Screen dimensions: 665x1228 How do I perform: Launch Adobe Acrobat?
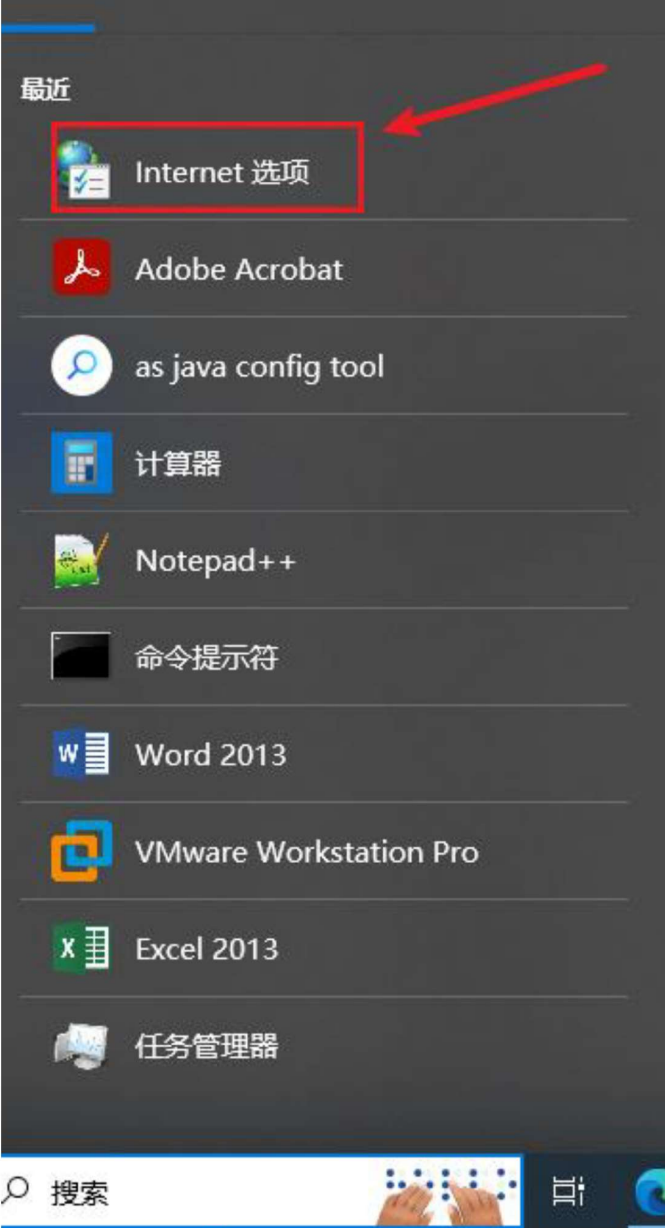pyautogui.click(x=238, y=270)
